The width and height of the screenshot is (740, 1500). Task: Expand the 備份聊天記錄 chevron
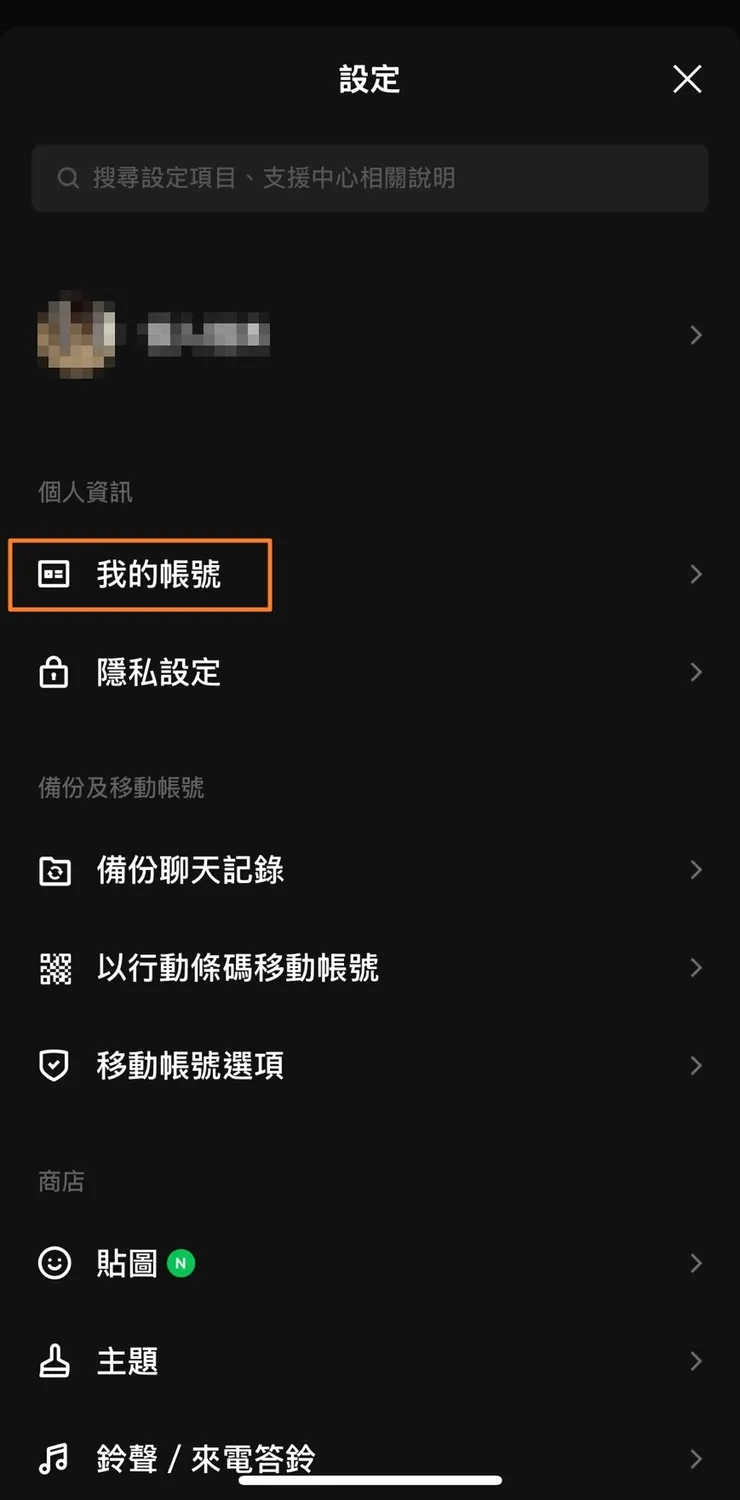click(x=696, y=870)
